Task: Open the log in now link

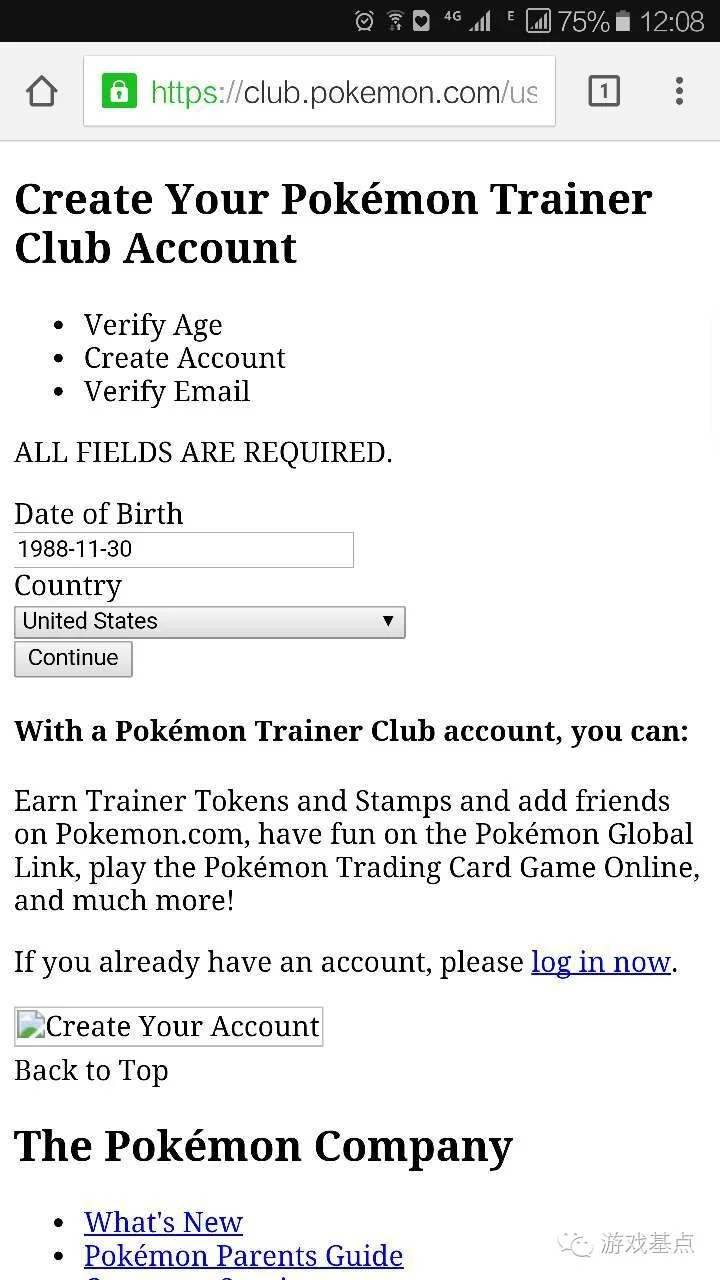Action: click(601, 962)
